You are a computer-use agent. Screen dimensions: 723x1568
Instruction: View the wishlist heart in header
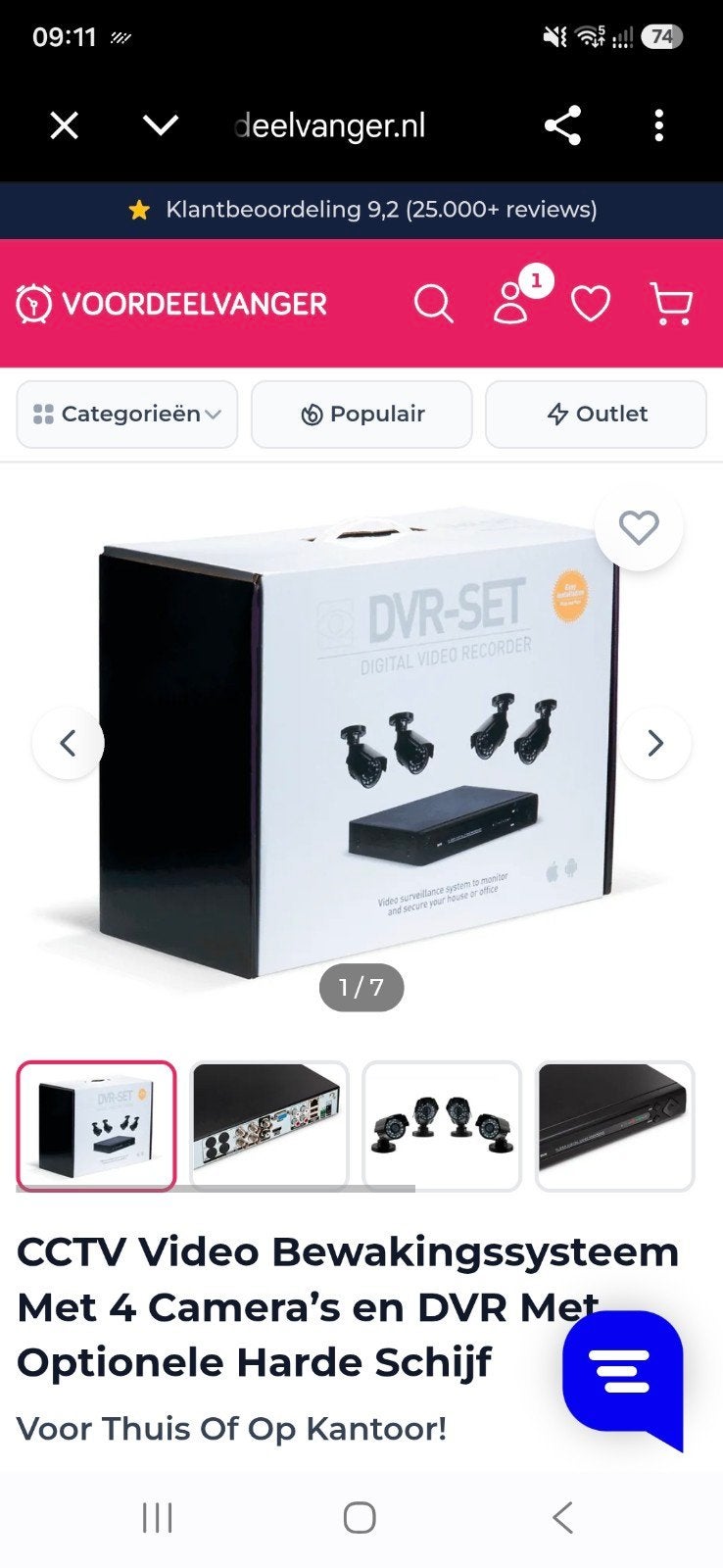click(591, 304)
